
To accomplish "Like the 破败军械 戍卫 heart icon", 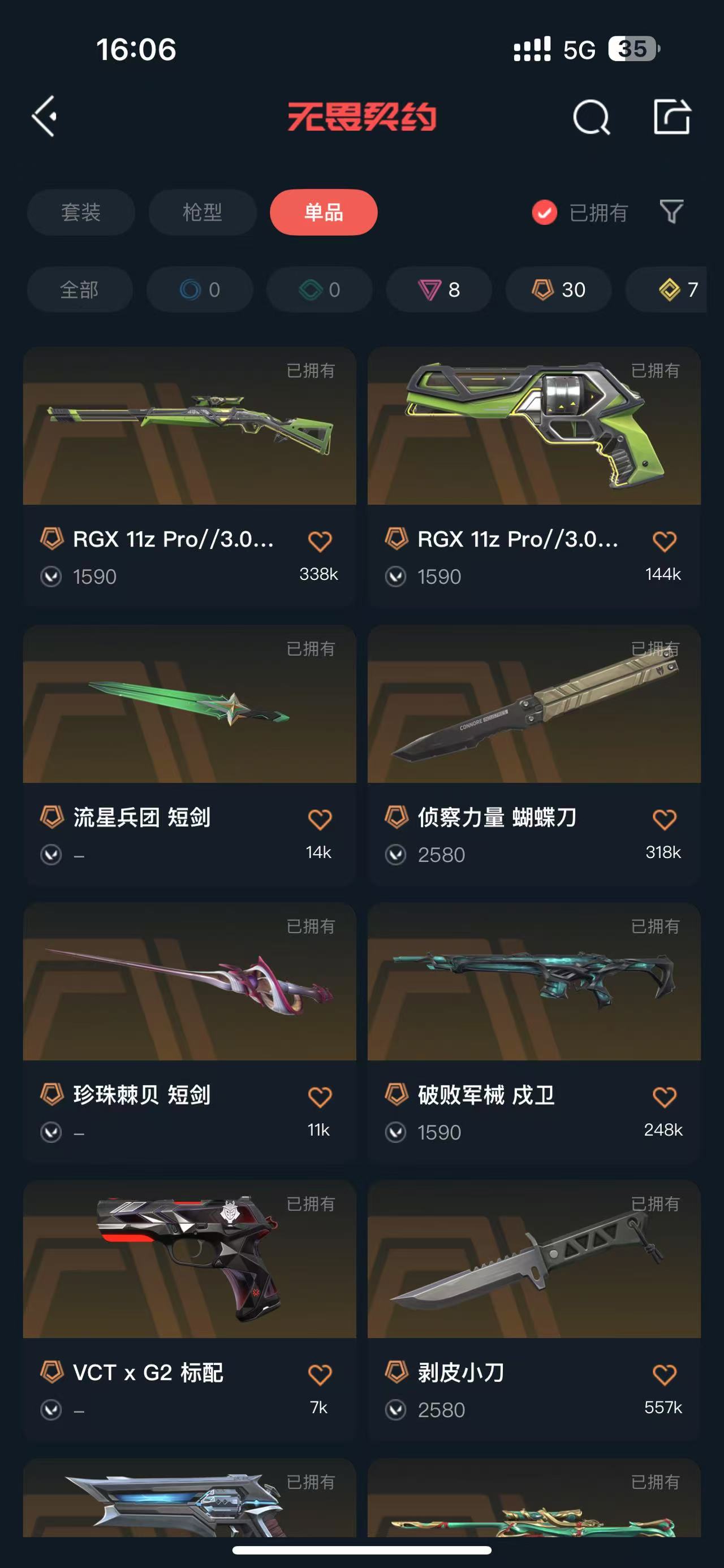I will pos(664,1097).
